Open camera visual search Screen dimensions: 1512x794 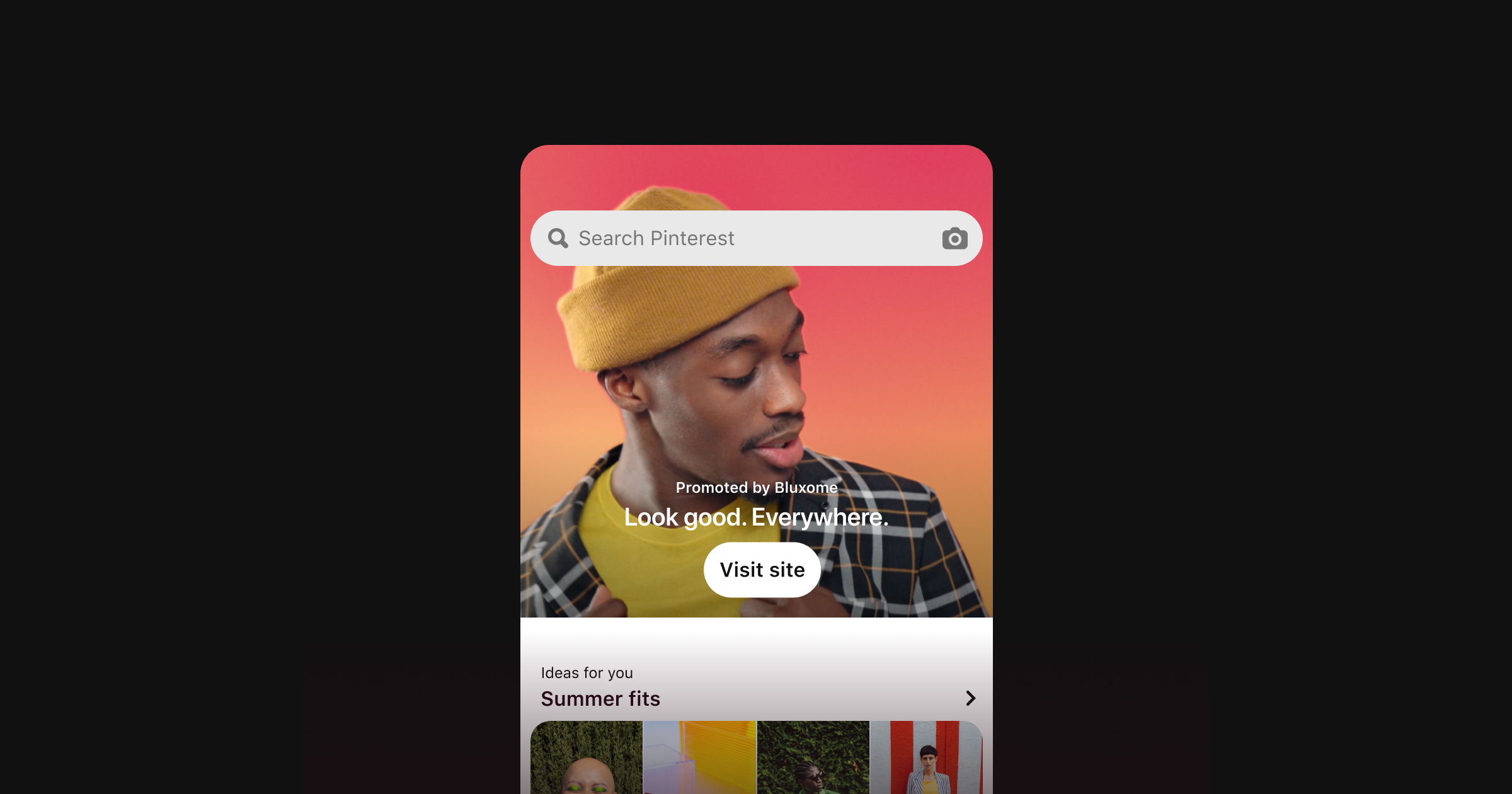pos(954,239)
